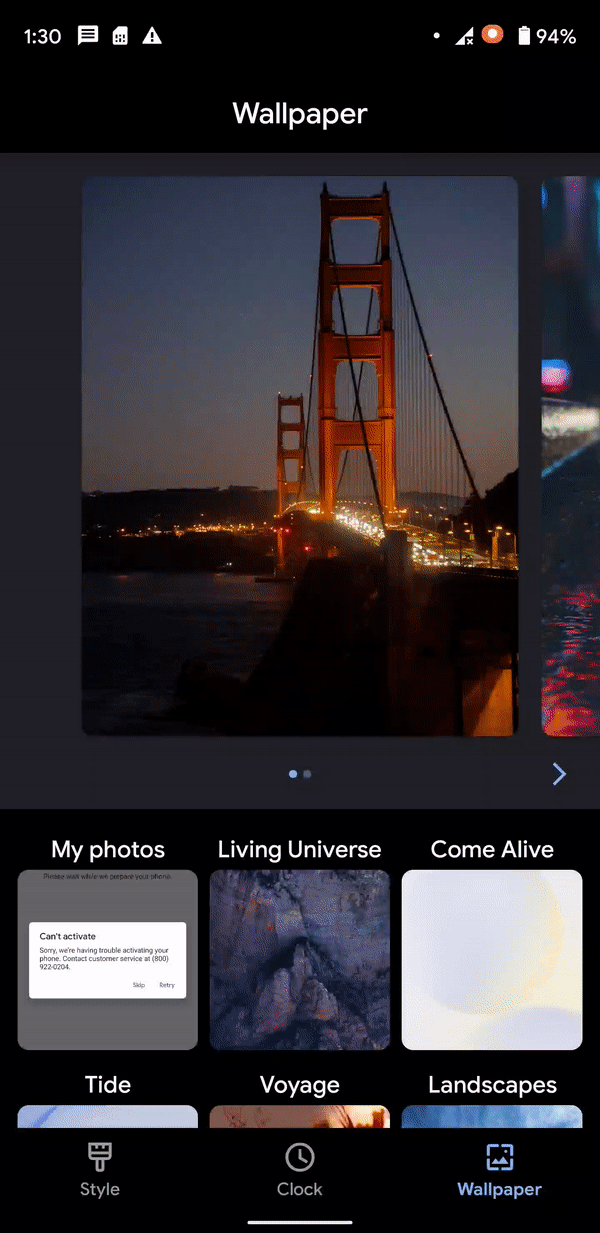This screenshot has width=600, height=1233.
Task: Switch to the Clock tab
Action: [x=299, y=1170]
